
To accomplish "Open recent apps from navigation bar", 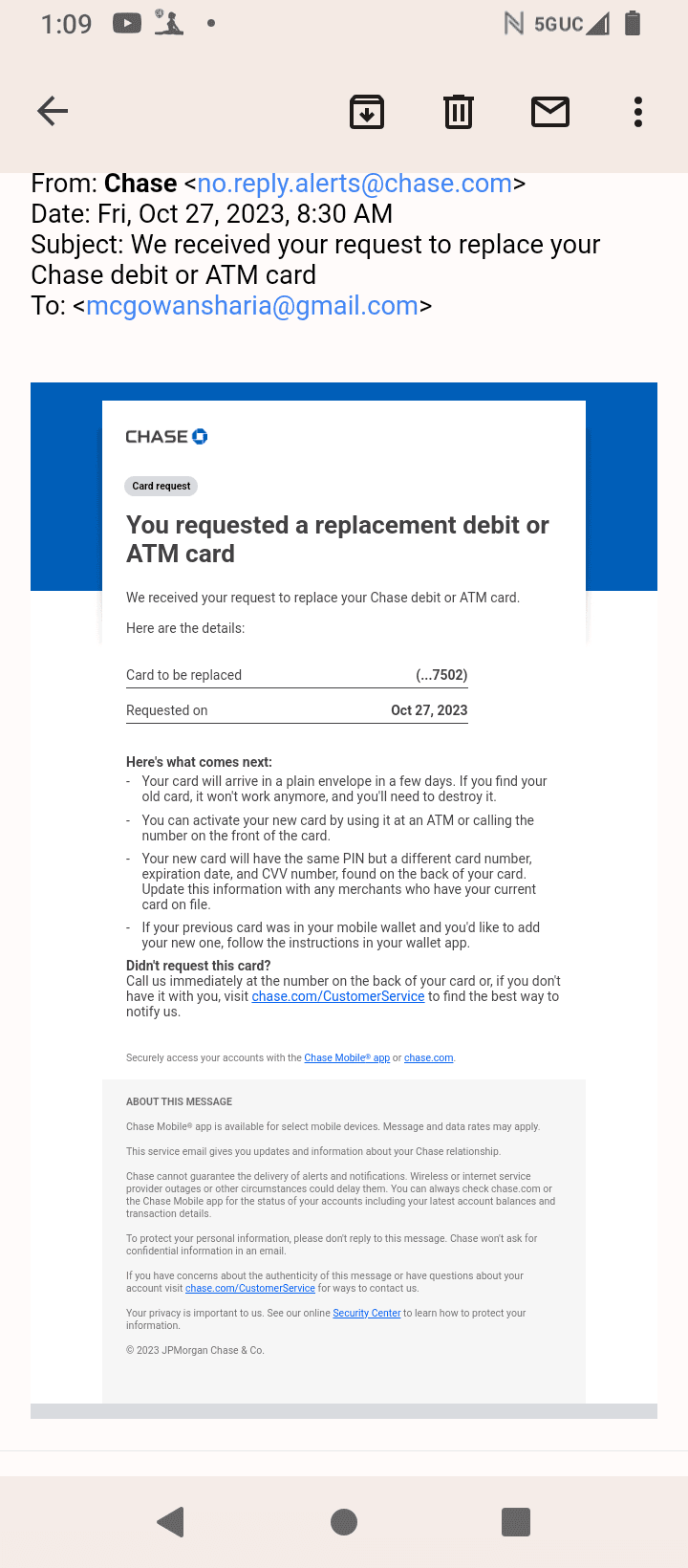I will click(x=516, y=1522).
